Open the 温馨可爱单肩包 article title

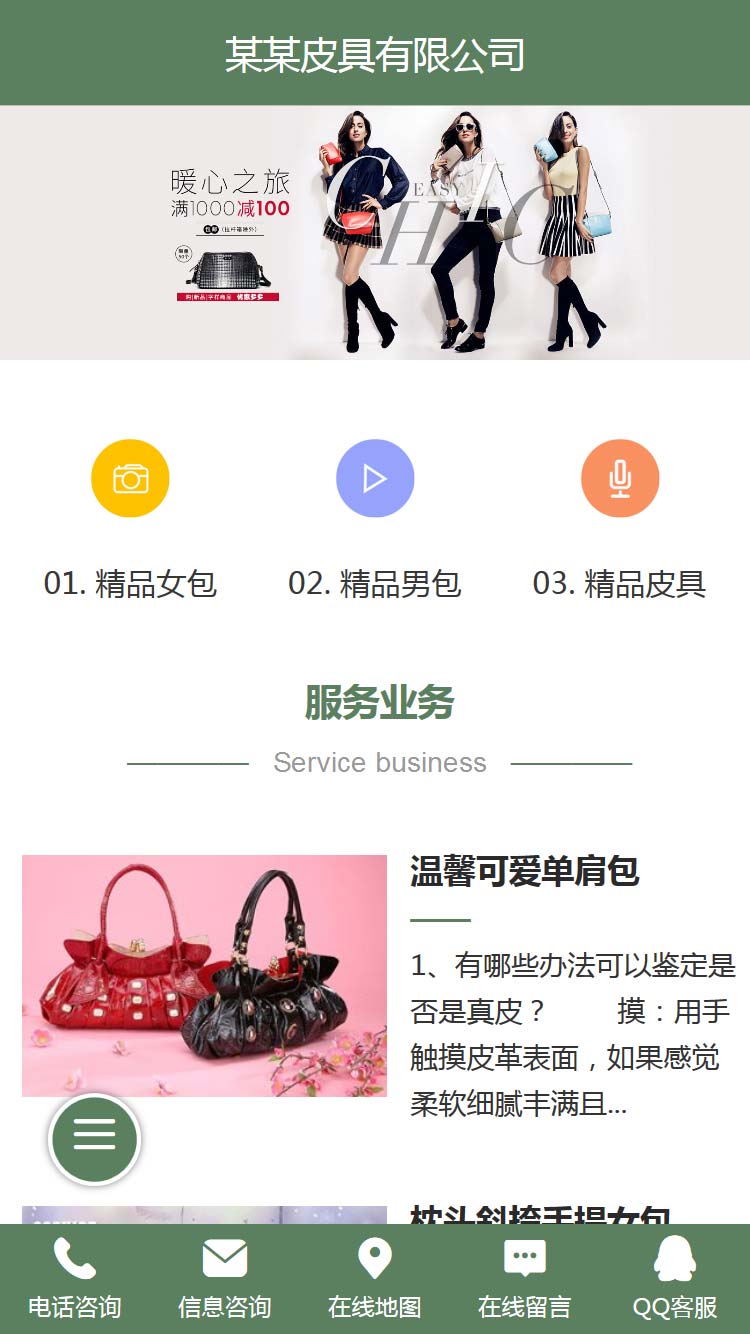524,872
